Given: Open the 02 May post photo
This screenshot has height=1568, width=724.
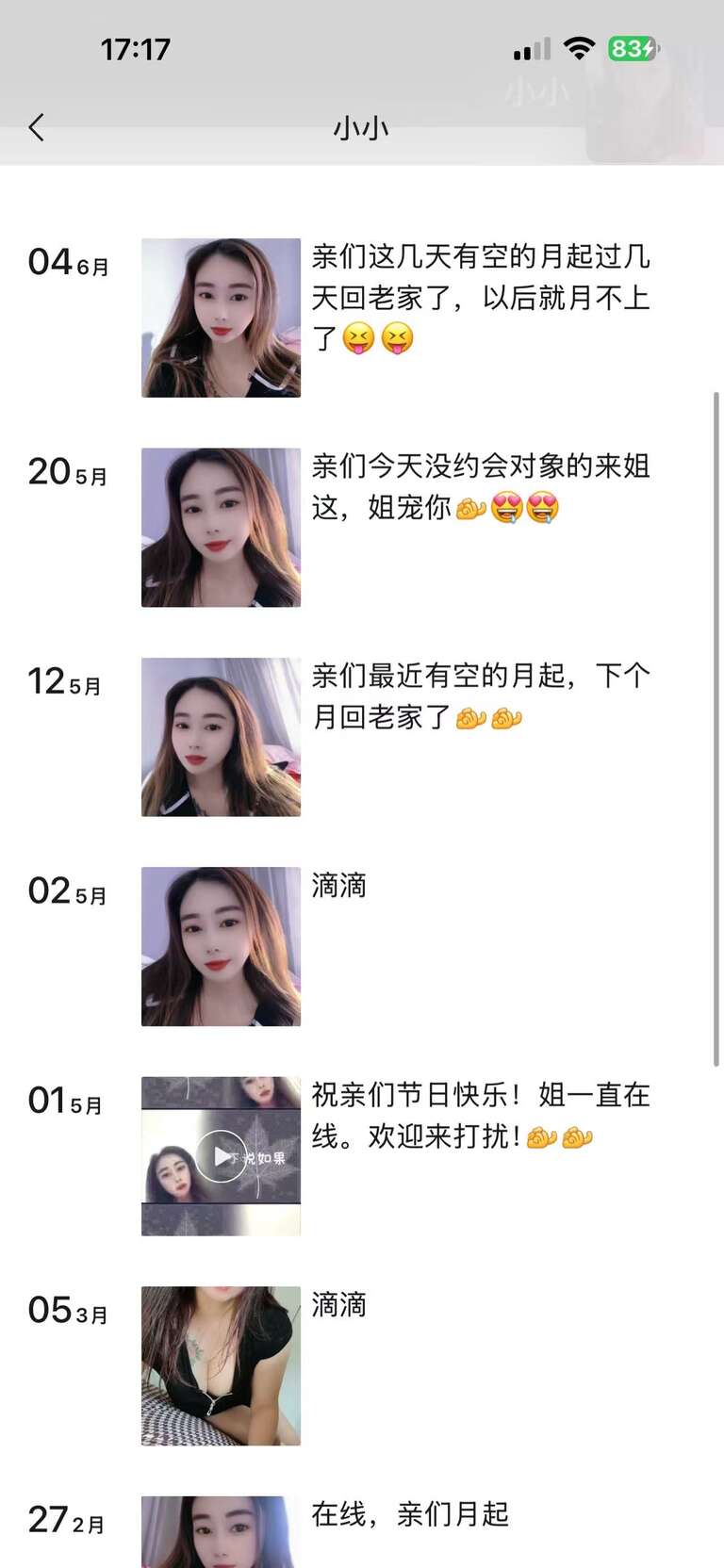Looking at the screenshot, I should click(221, 946).
